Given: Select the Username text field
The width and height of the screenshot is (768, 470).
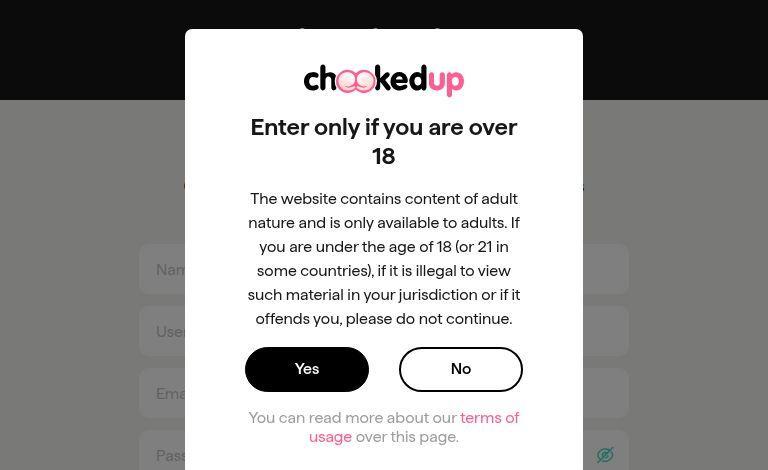Looking at the screenshot, I should (161, 332).
